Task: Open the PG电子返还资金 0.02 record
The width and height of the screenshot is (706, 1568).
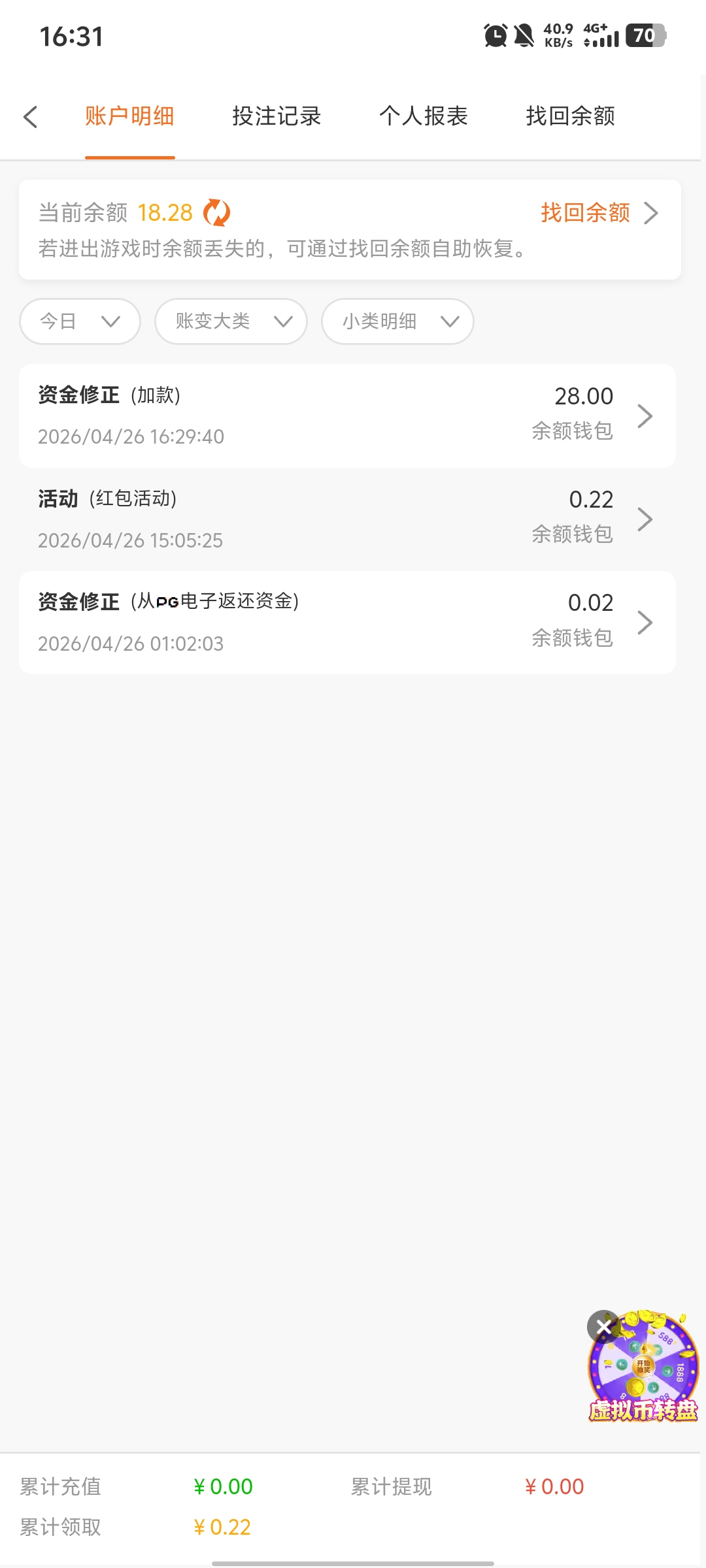Action: (347, 623)
